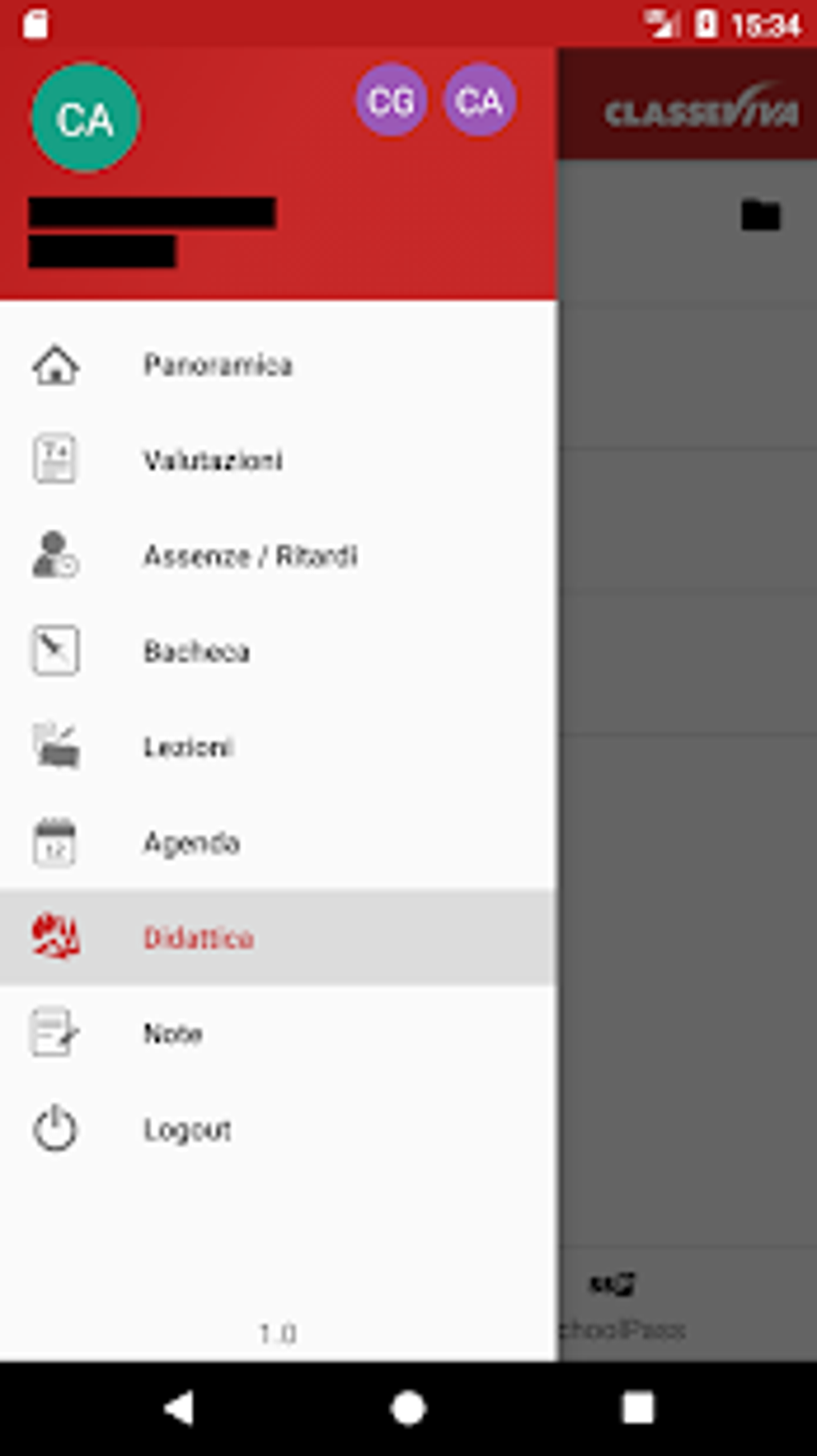Click the Assenze / Ritardi person icon
817x1456 pixels.
(x=54, y=555)
